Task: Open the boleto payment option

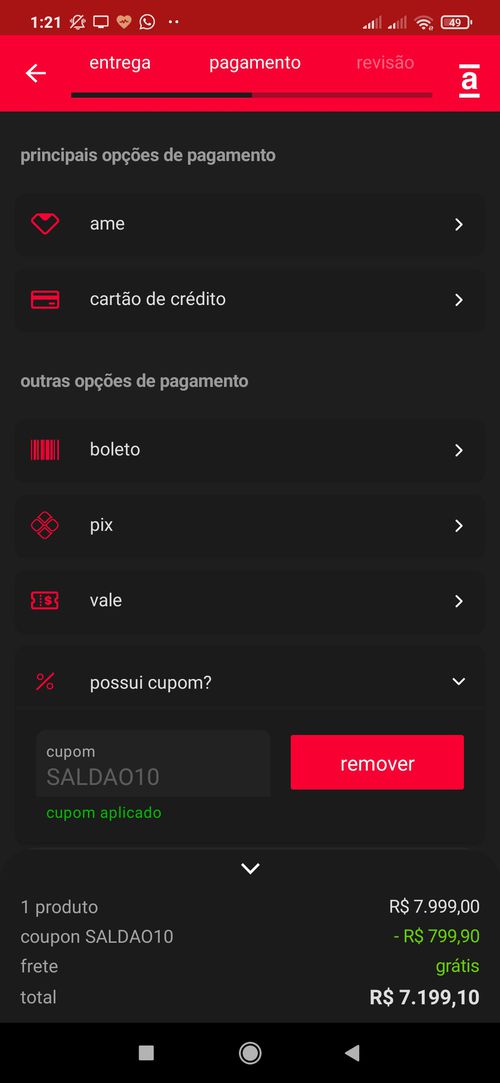Action: click(249, 450)
